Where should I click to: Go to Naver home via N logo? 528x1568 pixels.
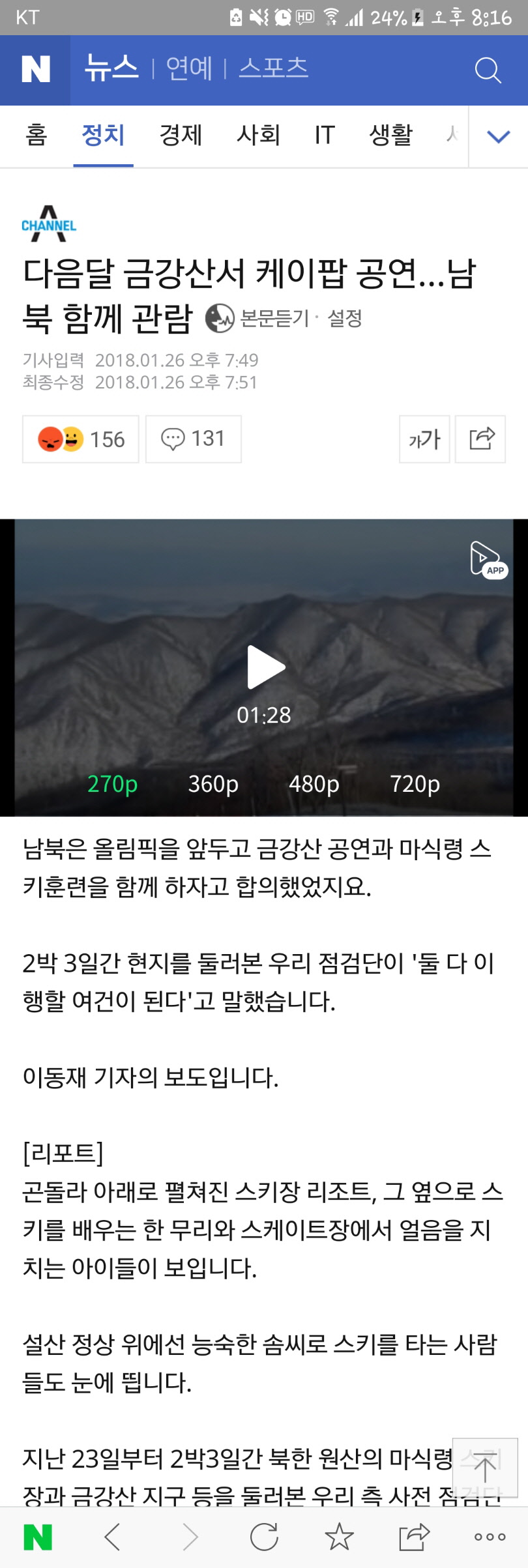35,70
